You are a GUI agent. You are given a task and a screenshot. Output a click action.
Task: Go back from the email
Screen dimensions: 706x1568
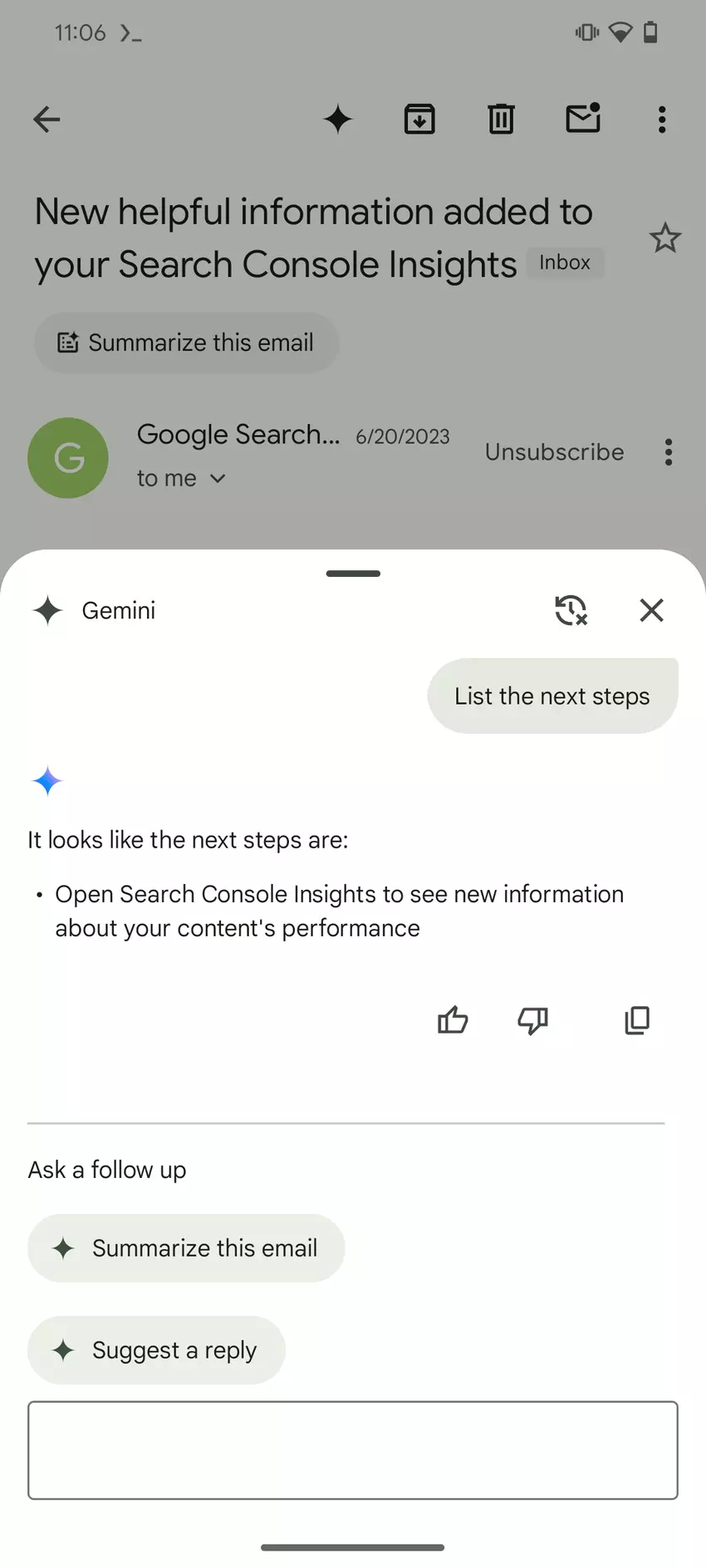point(47,120)
